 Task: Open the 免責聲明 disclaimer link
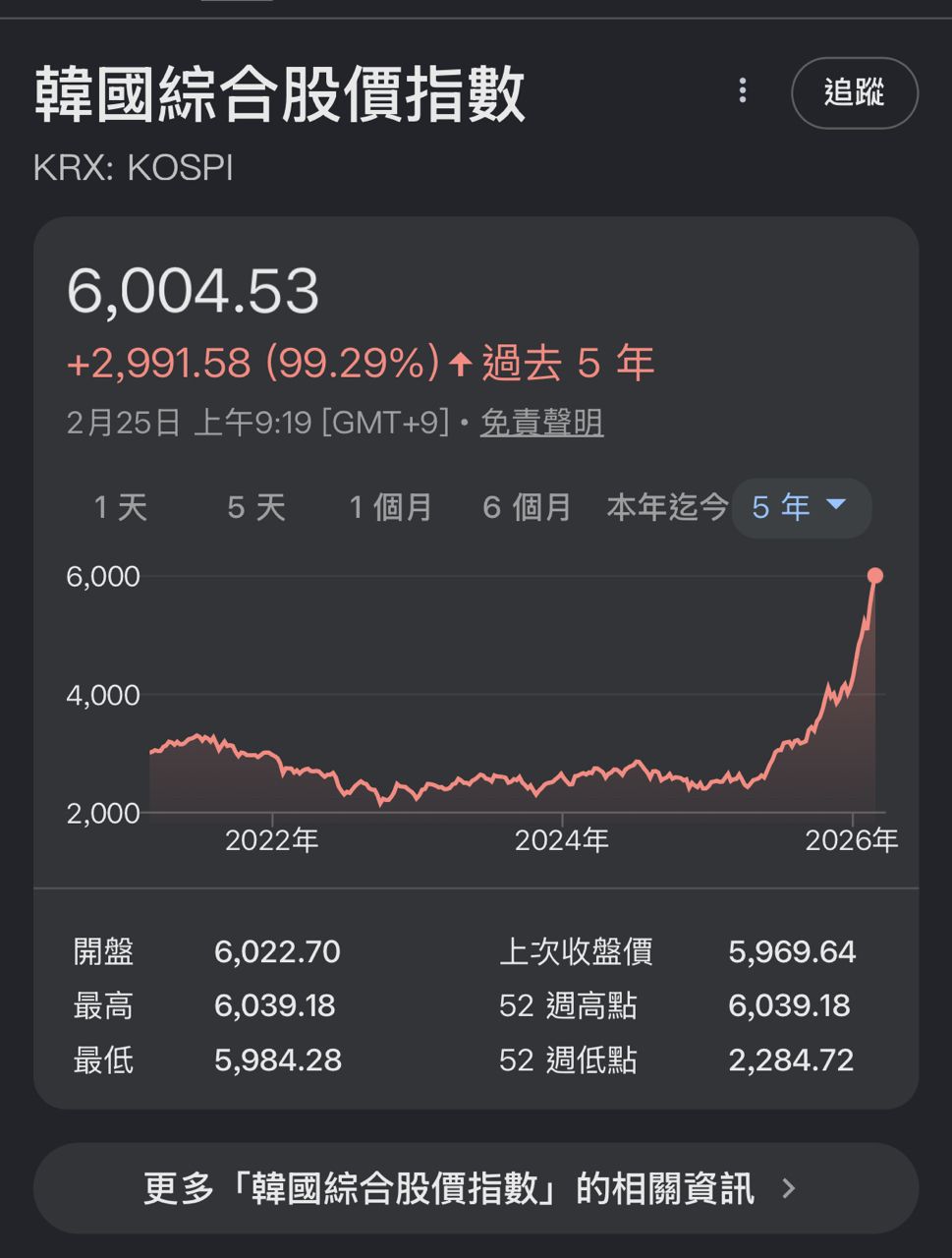pos(541,423)
